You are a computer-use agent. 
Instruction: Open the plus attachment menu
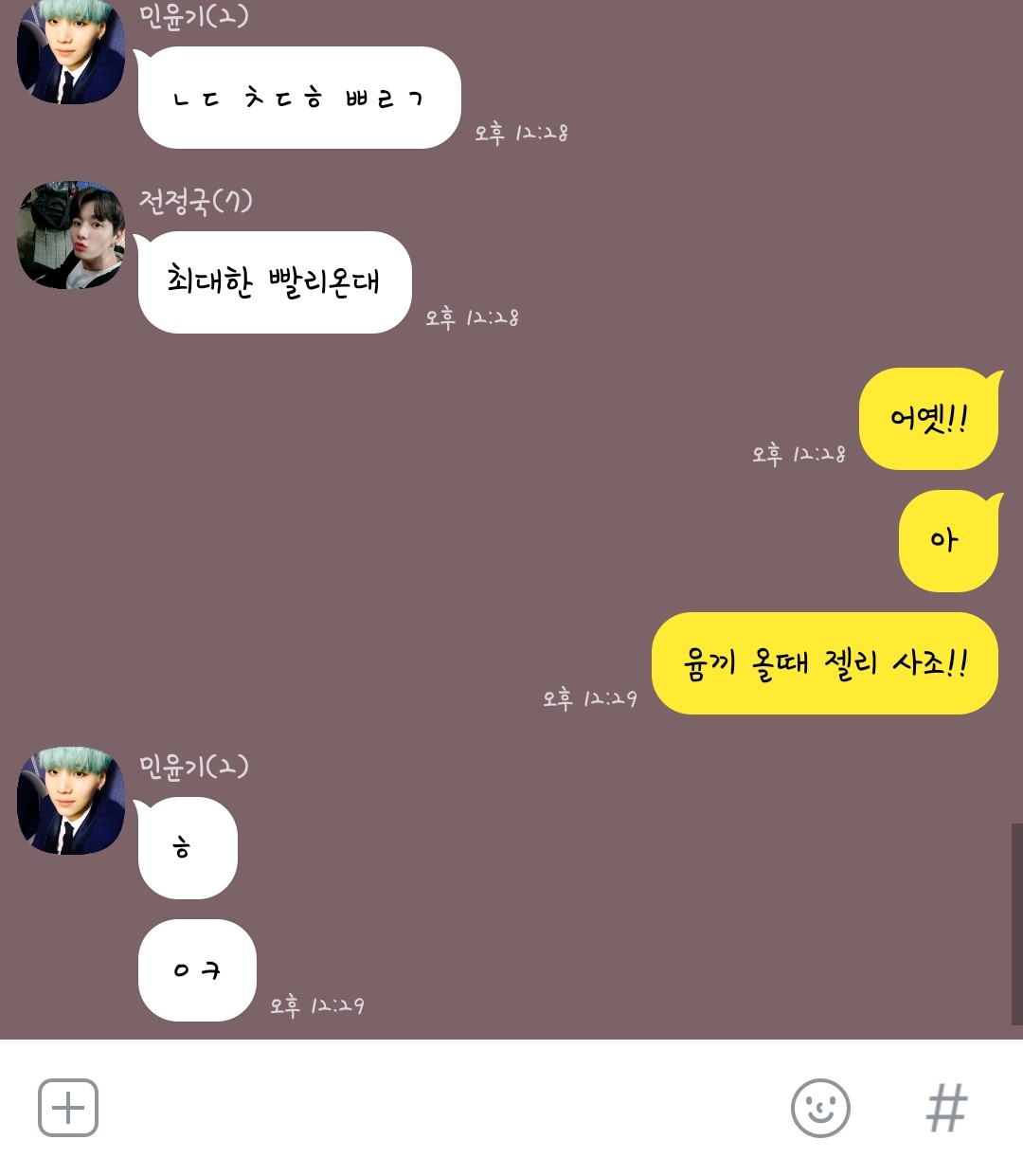68,1107
